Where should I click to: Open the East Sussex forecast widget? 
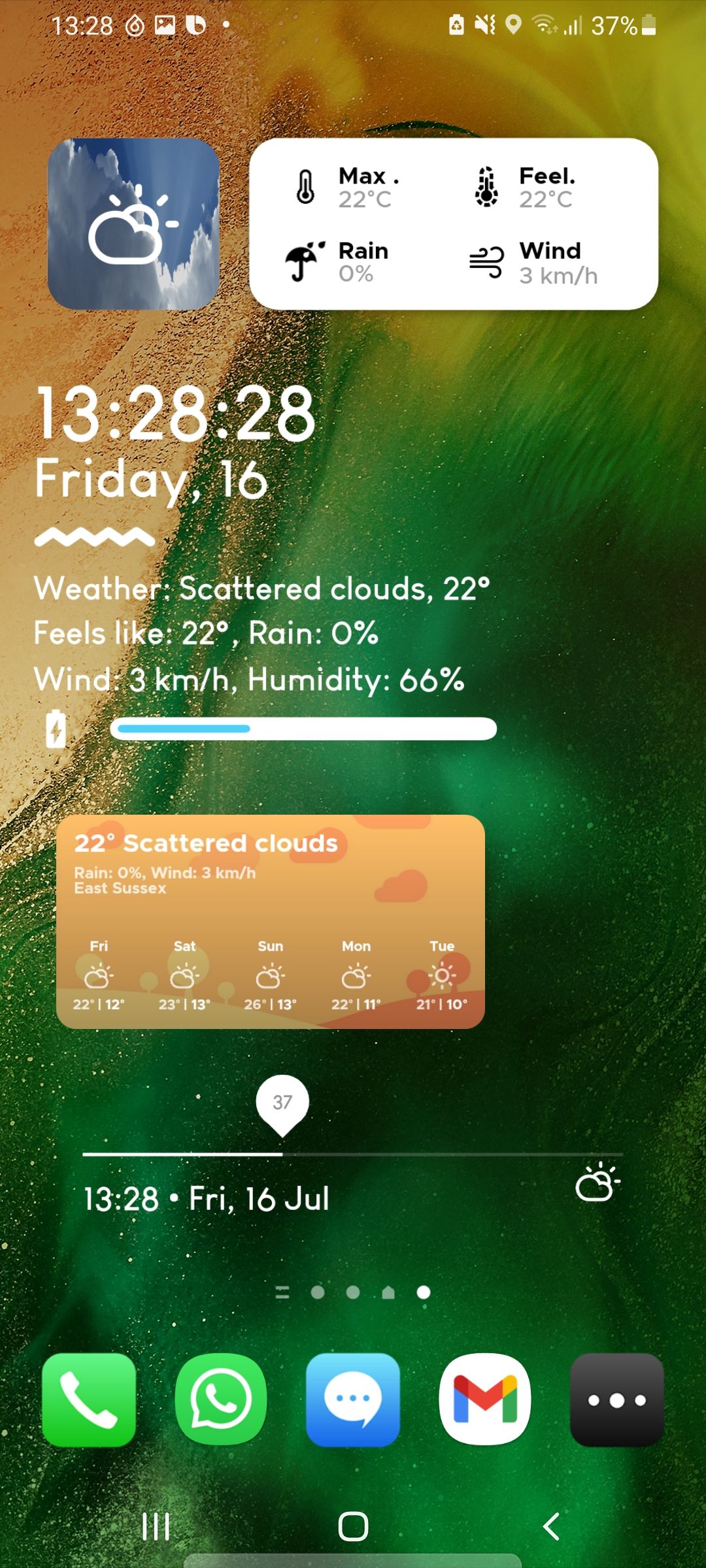coord(271,921)
